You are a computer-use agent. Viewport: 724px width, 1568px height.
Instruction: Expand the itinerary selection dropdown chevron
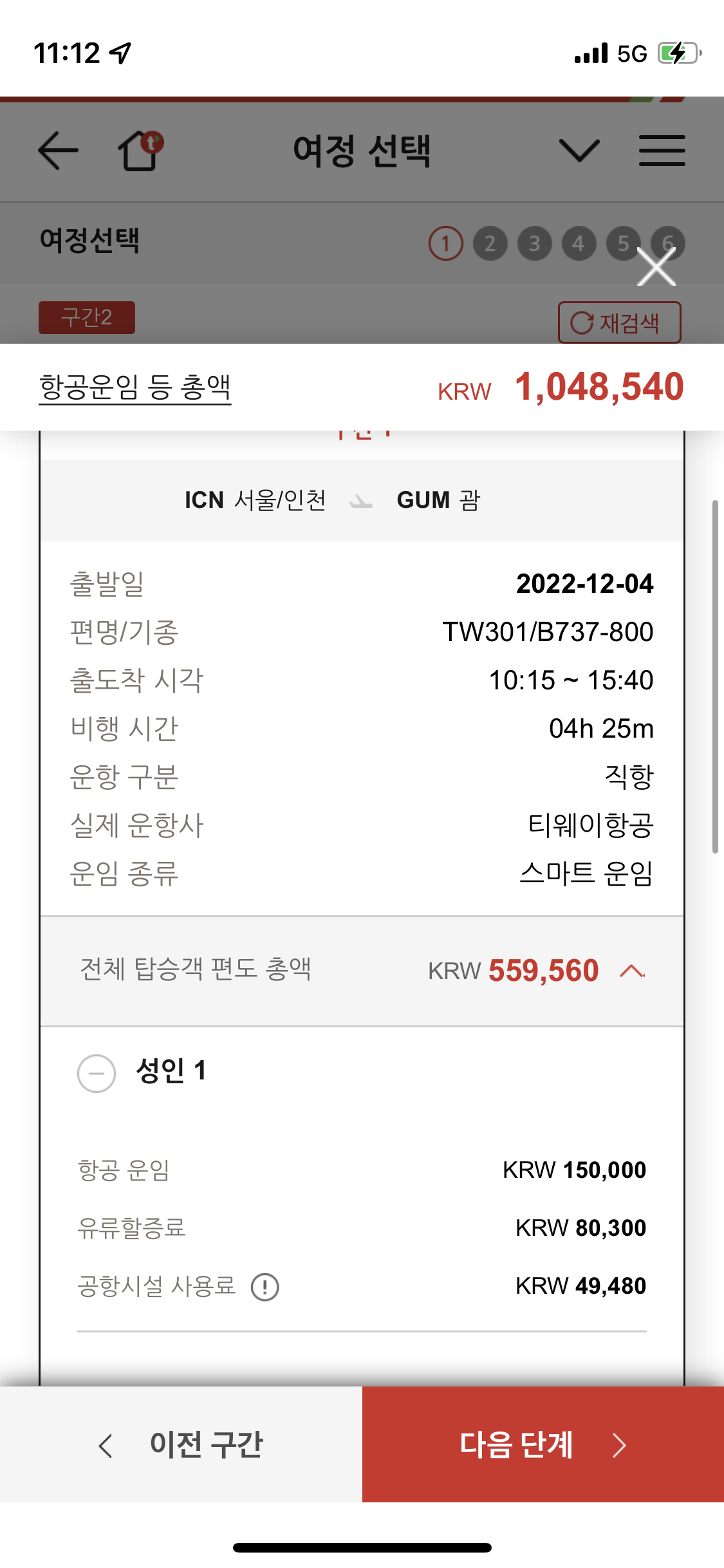point(579,151)
